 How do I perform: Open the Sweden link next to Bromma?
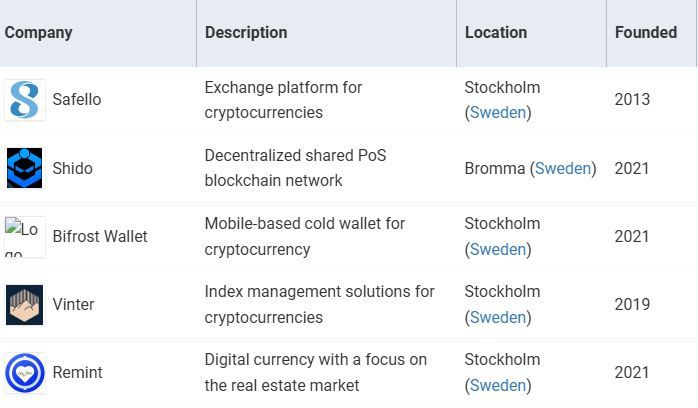click(x=562, y=168)
